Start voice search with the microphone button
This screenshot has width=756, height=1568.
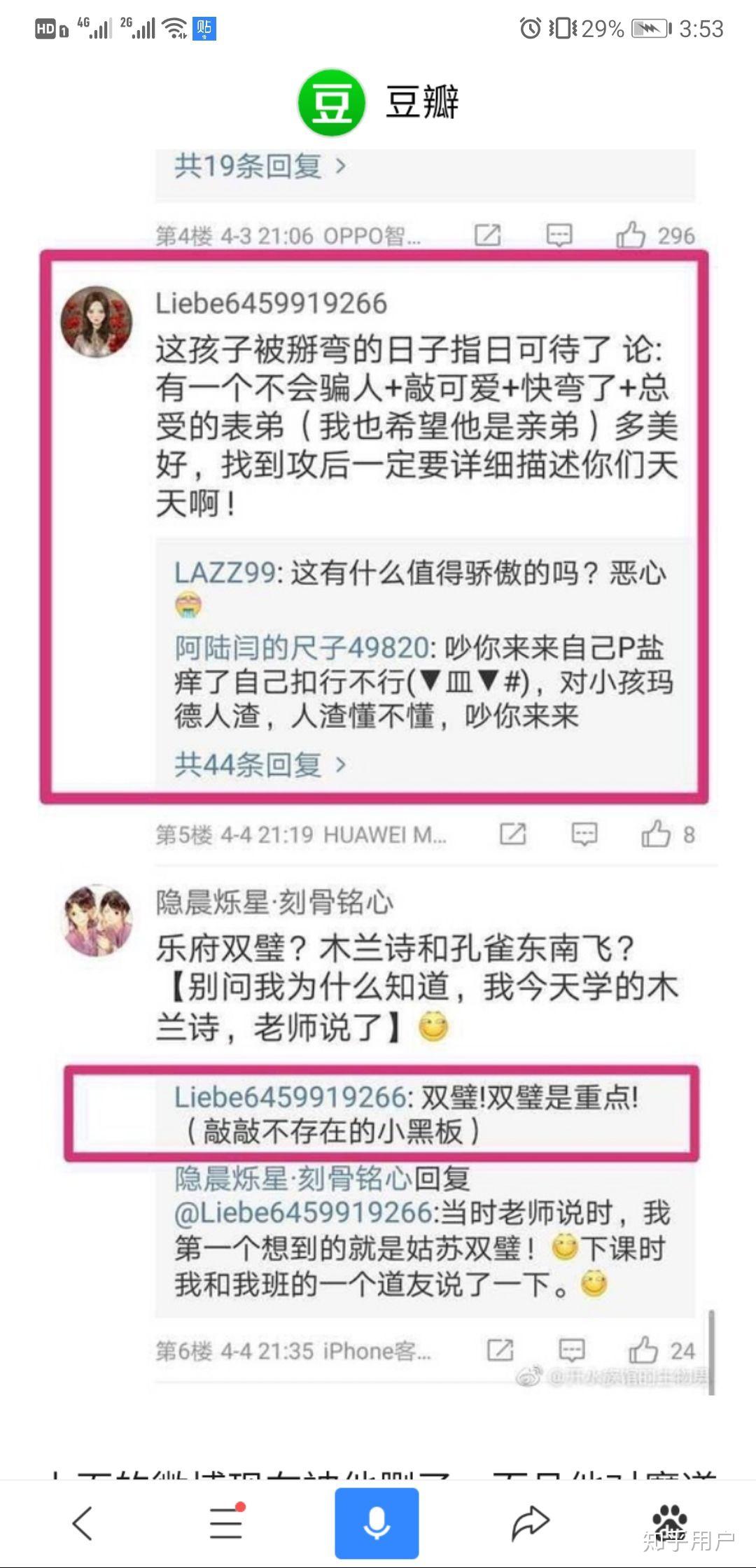[377, 1523]
